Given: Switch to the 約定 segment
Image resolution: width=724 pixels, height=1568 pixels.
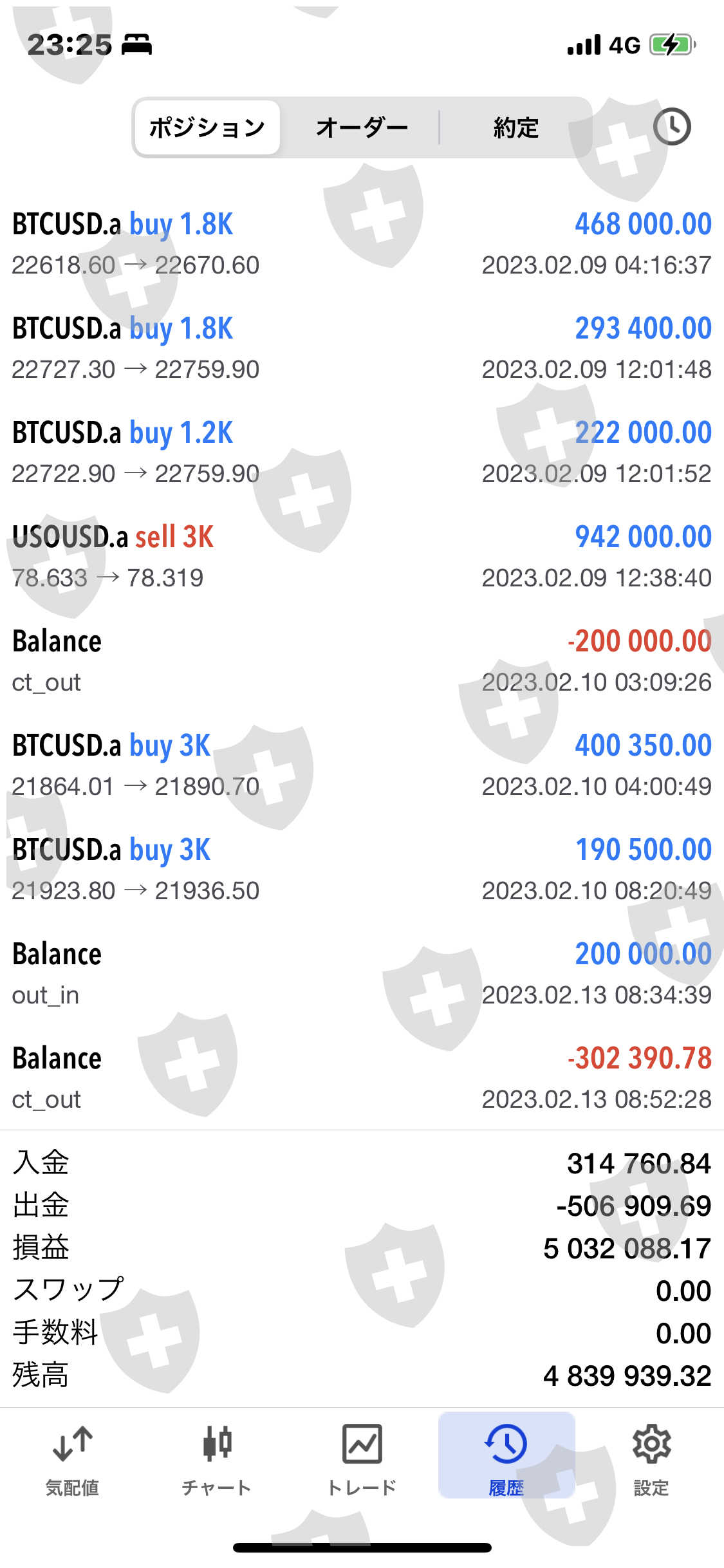Looking at the screenshot, I should click(x=515, y=127).
